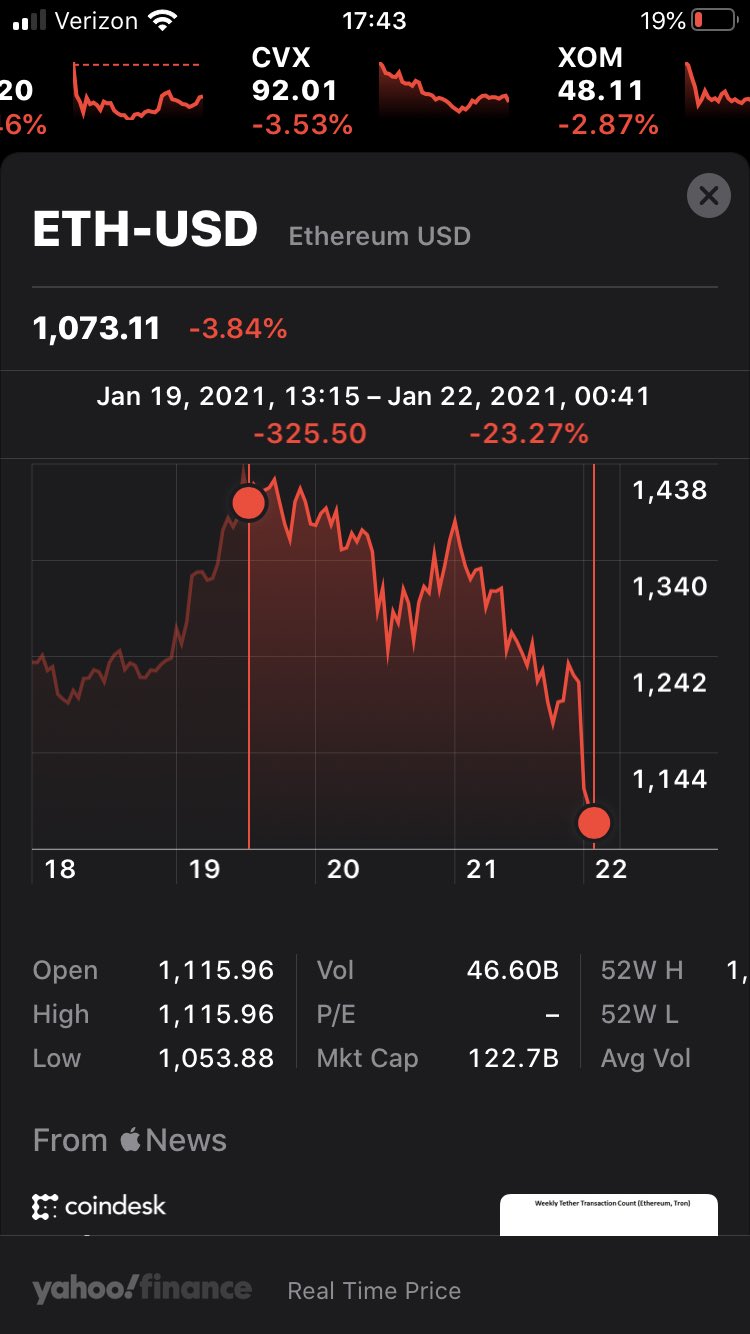The width and height of the screenshot is (750, 1334).
Task: Tap the Mkt Cap value 122.7B
Action: click(512, 1057)
